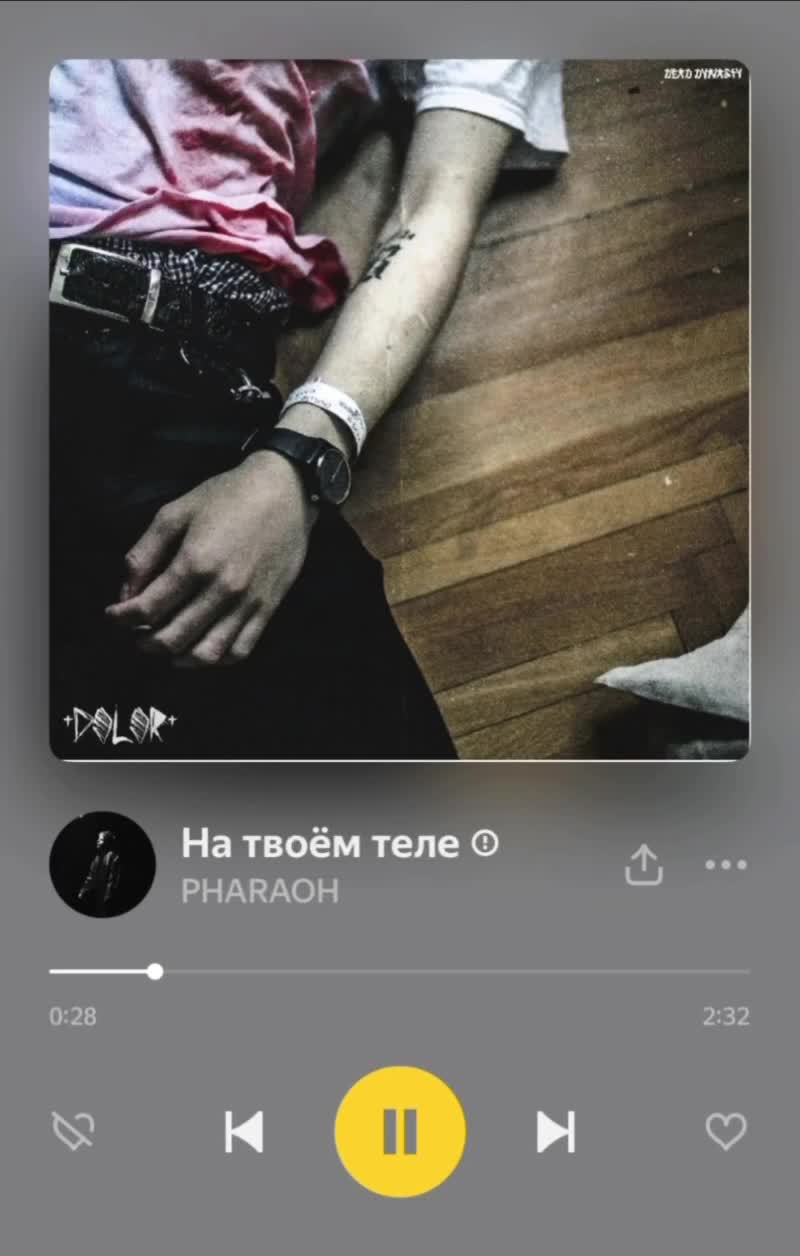
Task: Dislike this track with the crossed heart
Action: point(73,1131)
